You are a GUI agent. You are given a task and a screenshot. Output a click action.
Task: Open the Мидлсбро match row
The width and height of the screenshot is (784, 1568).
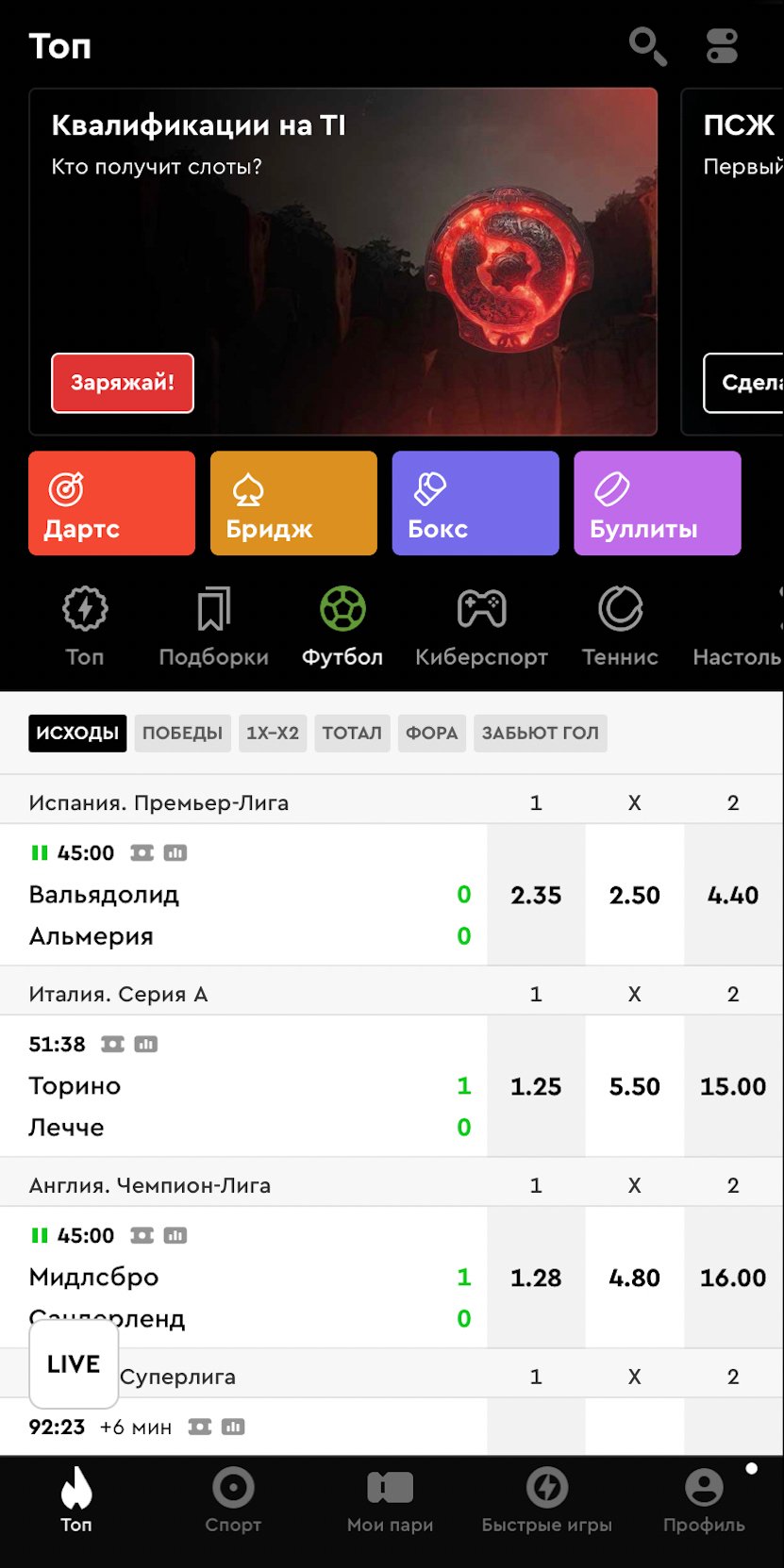(x=236, y=1279)
